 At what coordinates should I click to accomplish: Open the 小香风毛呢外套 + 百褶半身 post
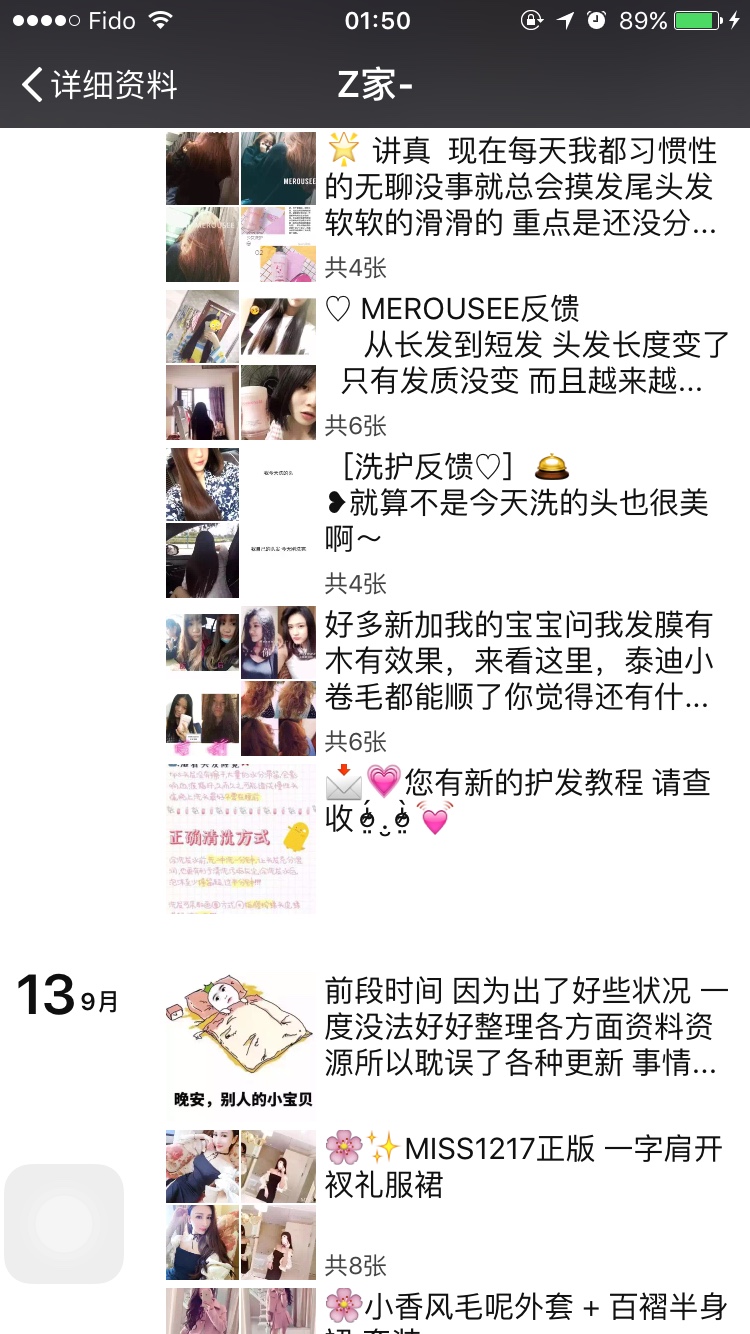[526, 1308]
